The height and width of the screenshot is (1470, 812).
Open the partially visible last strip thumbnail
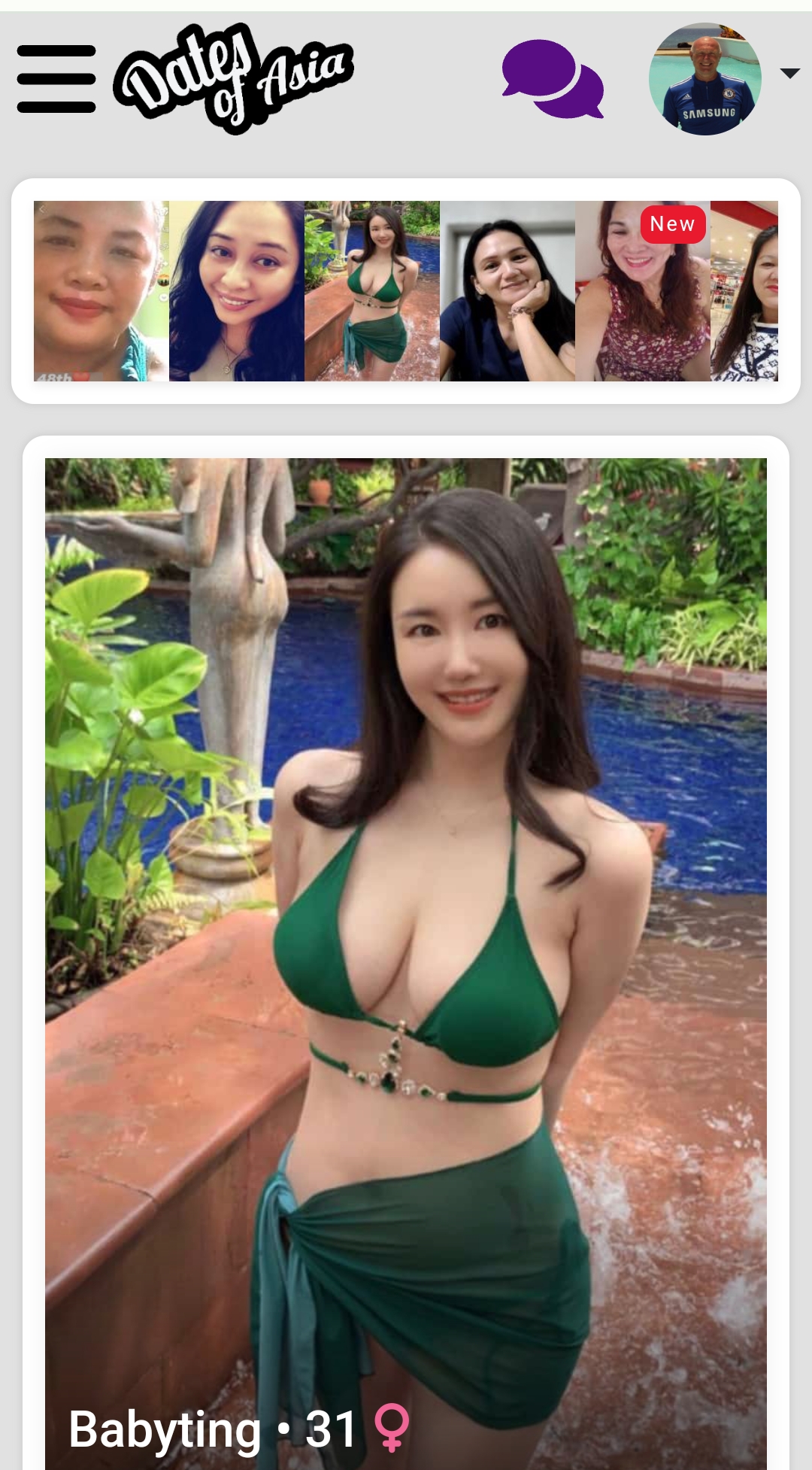click(744, 291)
